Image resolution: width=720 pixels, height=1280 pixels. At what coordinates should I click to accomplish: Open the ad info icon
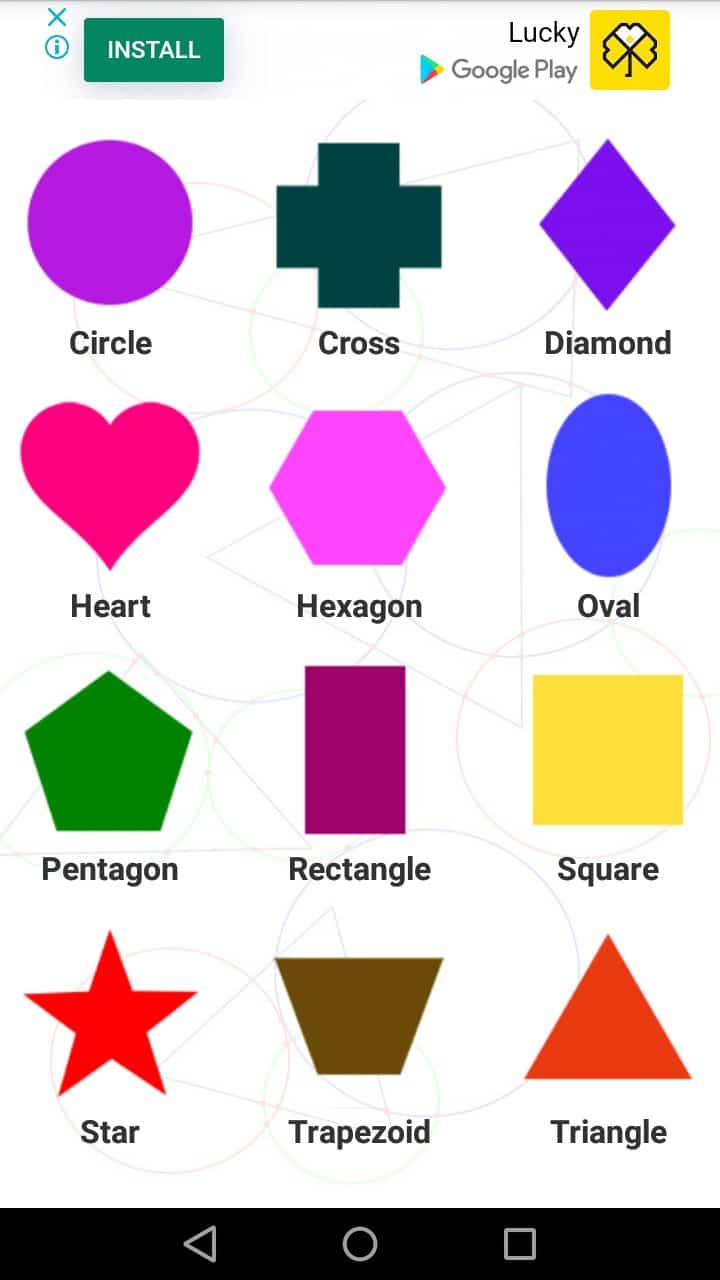57,47
